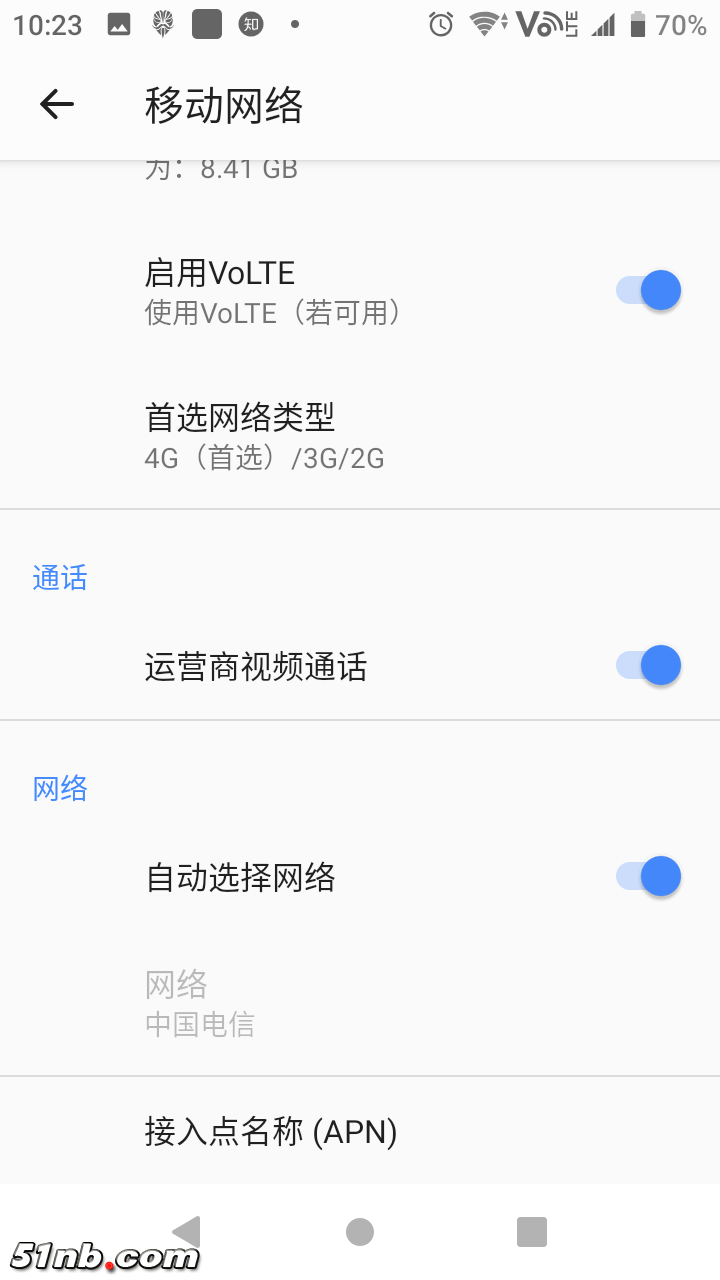The width and height of the screenshot is (720, 1280).
Task: Disable 自动选择网络
Action: point(648,876)
